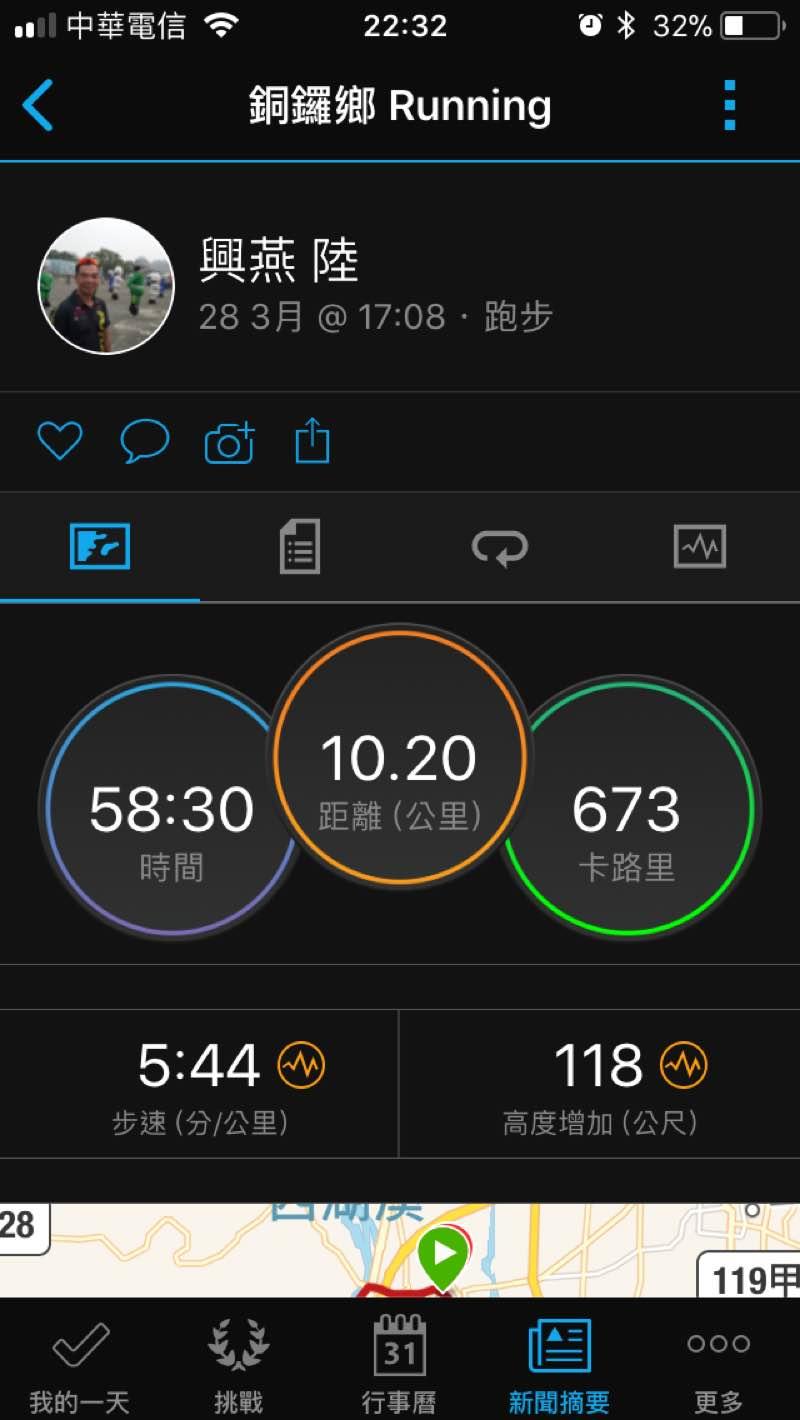Add a photo to this activity
The width and height of the screenshot is (800, 1420).
(230, 441)
